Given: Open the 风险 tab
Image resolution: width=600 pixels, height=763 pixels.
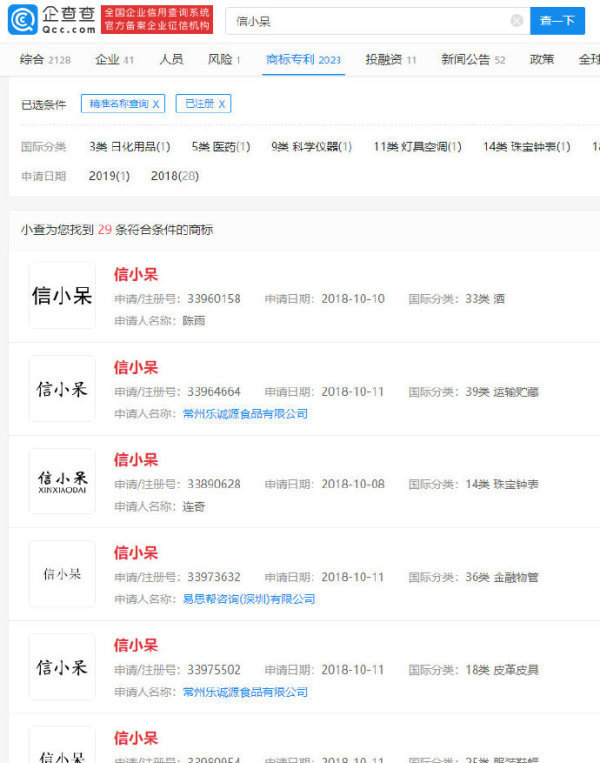Looking at the screenshot, I should coord(224,60).
